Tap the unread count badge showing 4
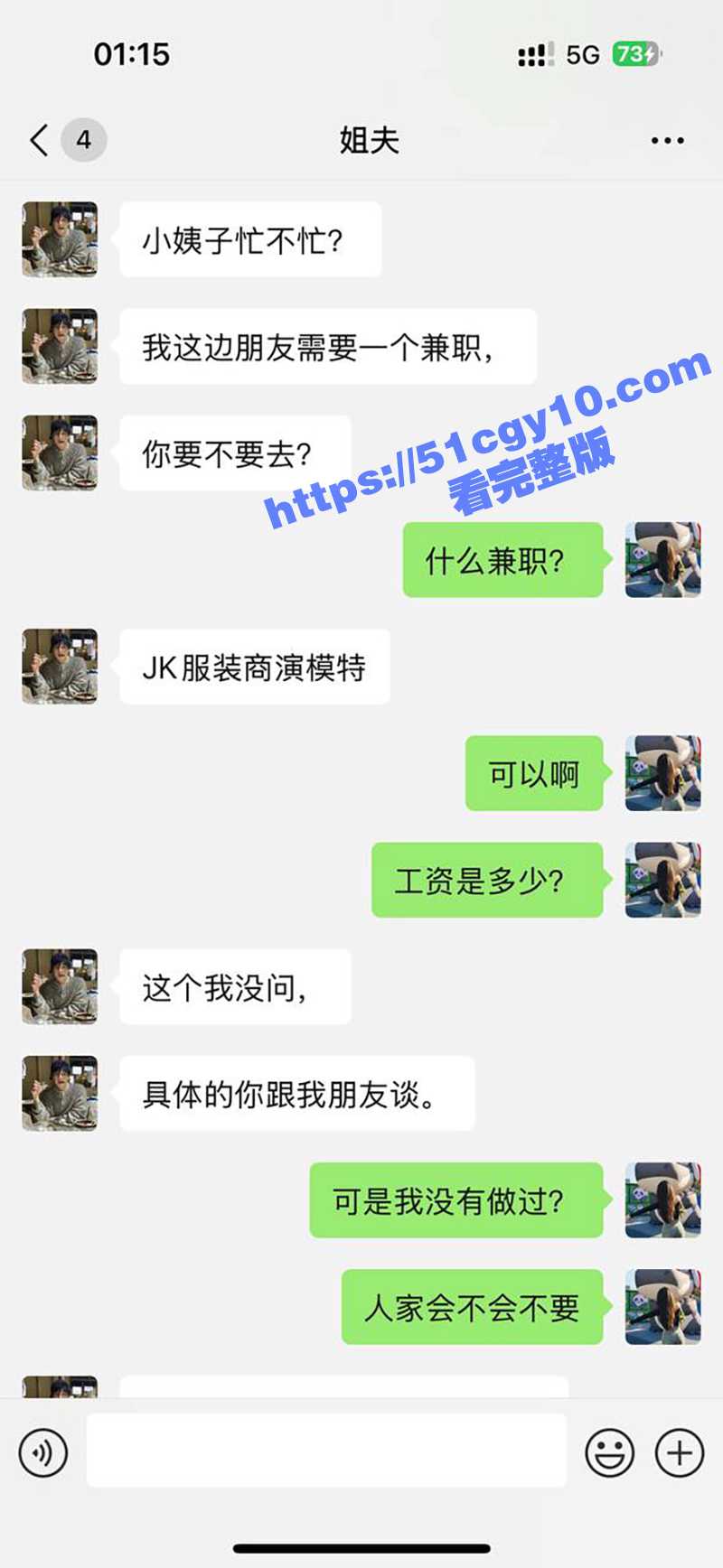723x1568 pixels. (83, 140)
